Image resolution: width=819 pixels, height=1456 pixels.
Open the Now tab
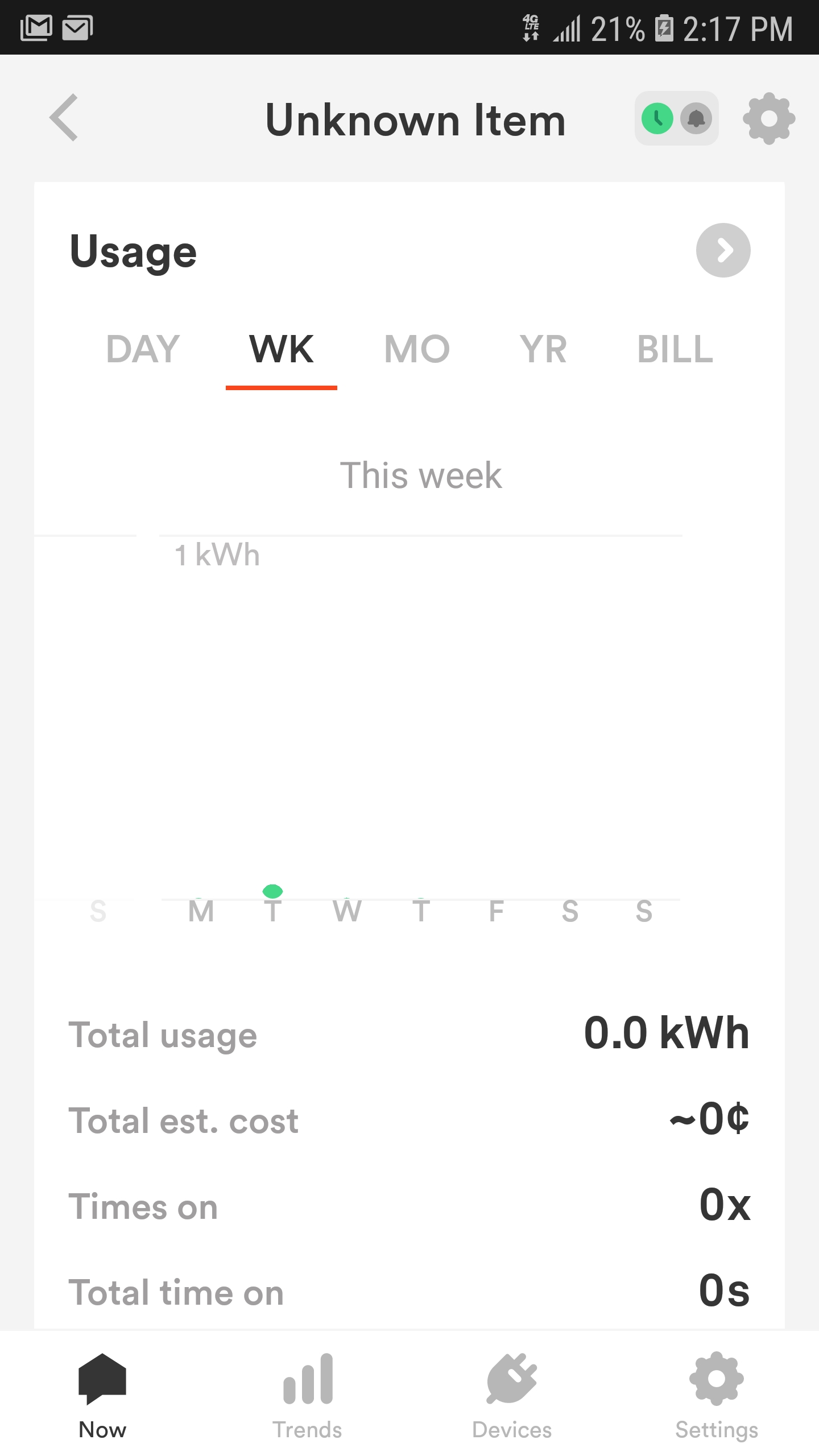click(102, 1396)
